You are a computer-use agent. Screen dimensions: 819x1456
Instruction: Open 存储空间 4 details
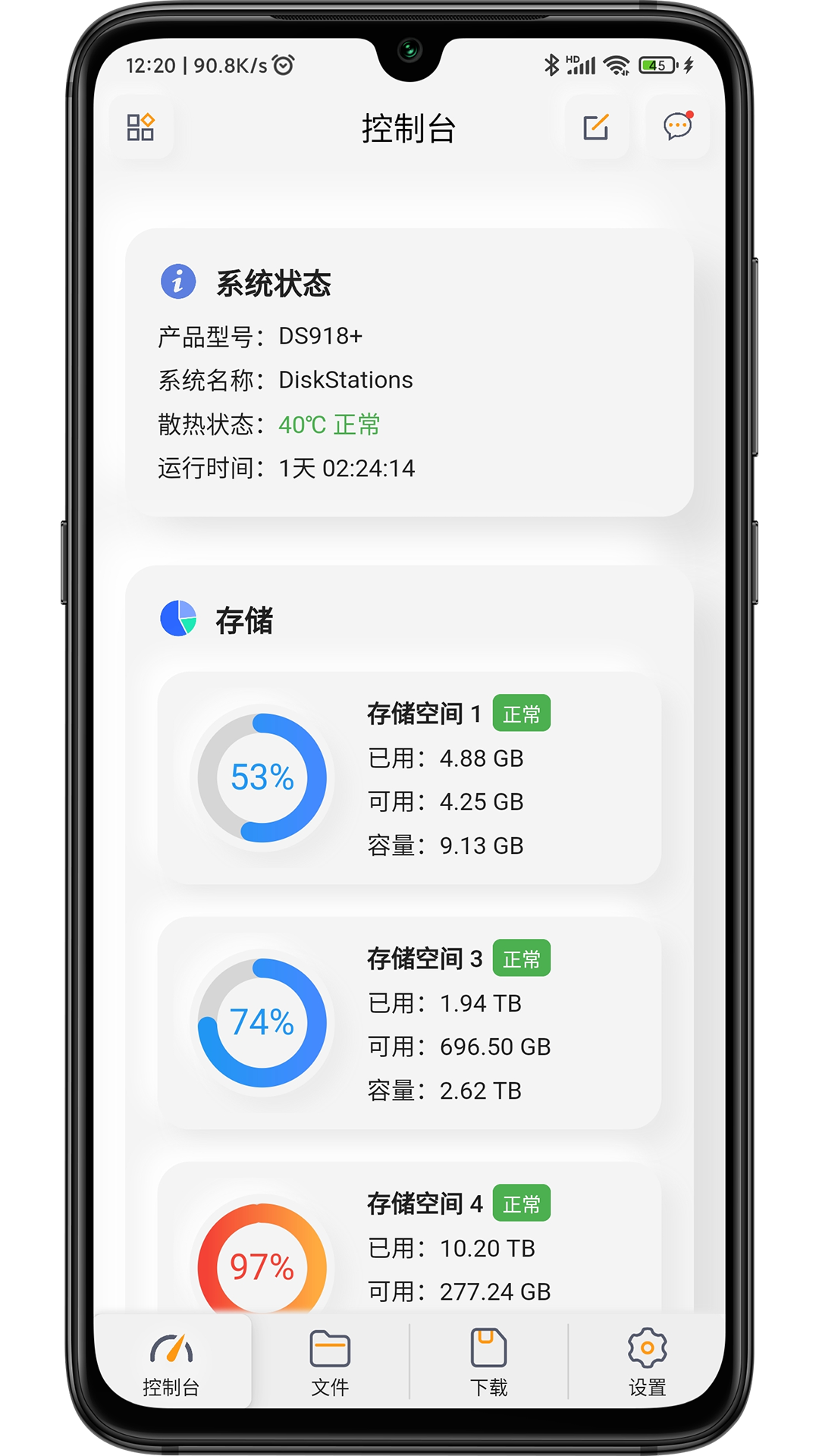[409, 1244]
